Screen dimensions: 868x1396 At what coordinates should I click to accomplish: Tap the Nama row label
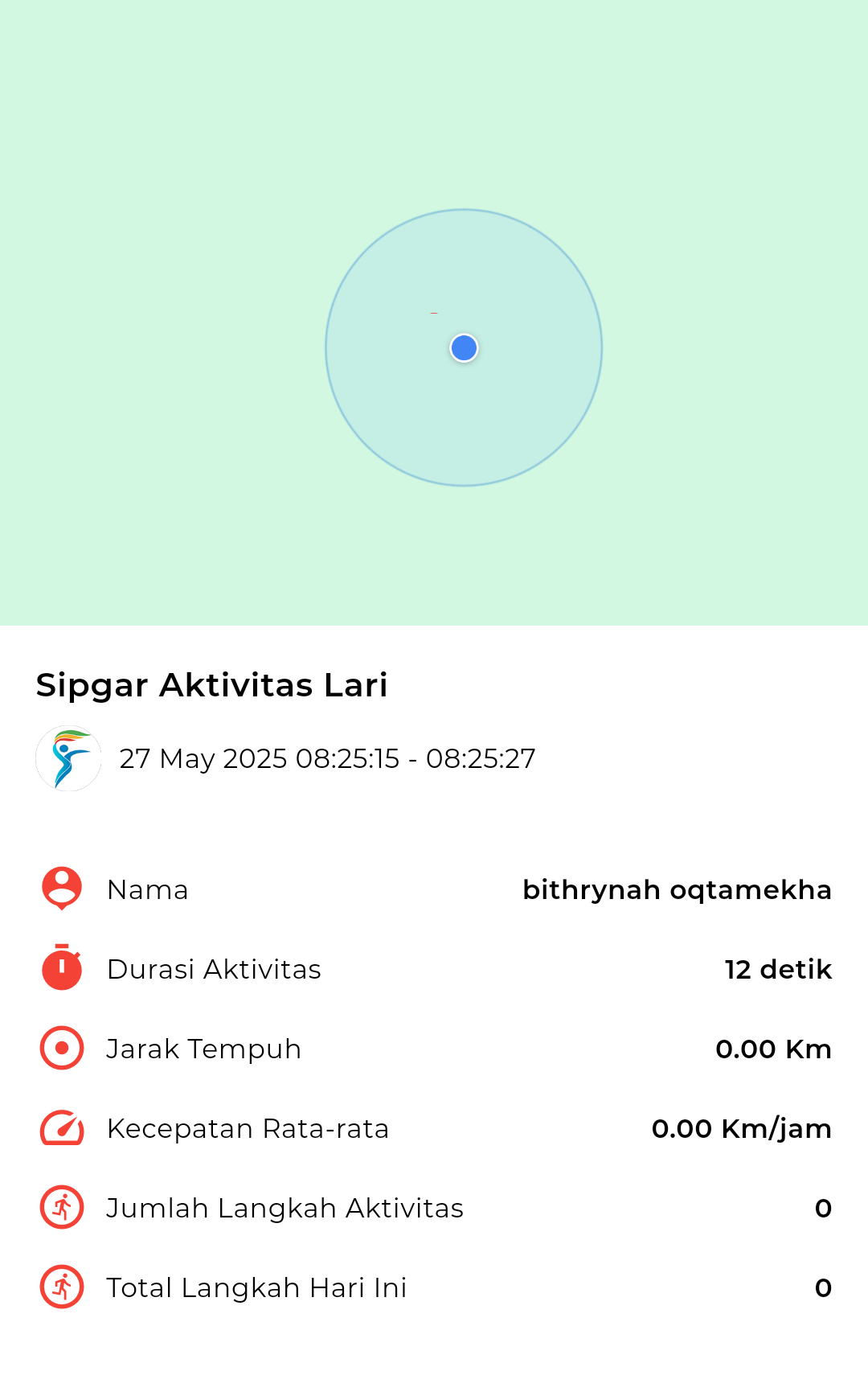(x=148, y=889)
